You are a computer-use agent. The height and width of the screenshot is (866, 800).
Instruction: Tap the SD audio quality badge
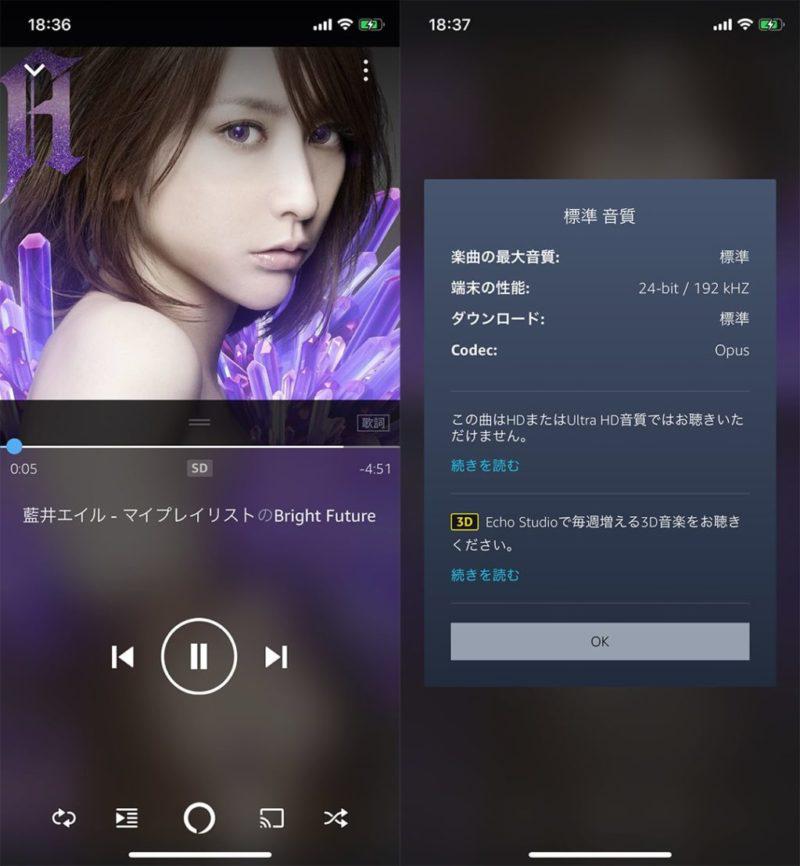[199, 468]
